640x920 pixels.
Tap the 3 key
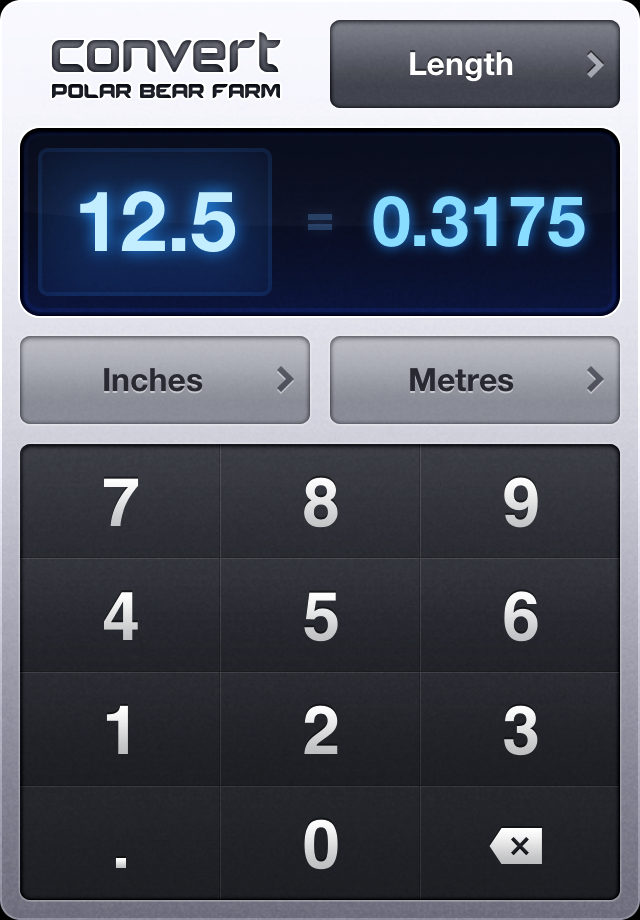[520, 730]
